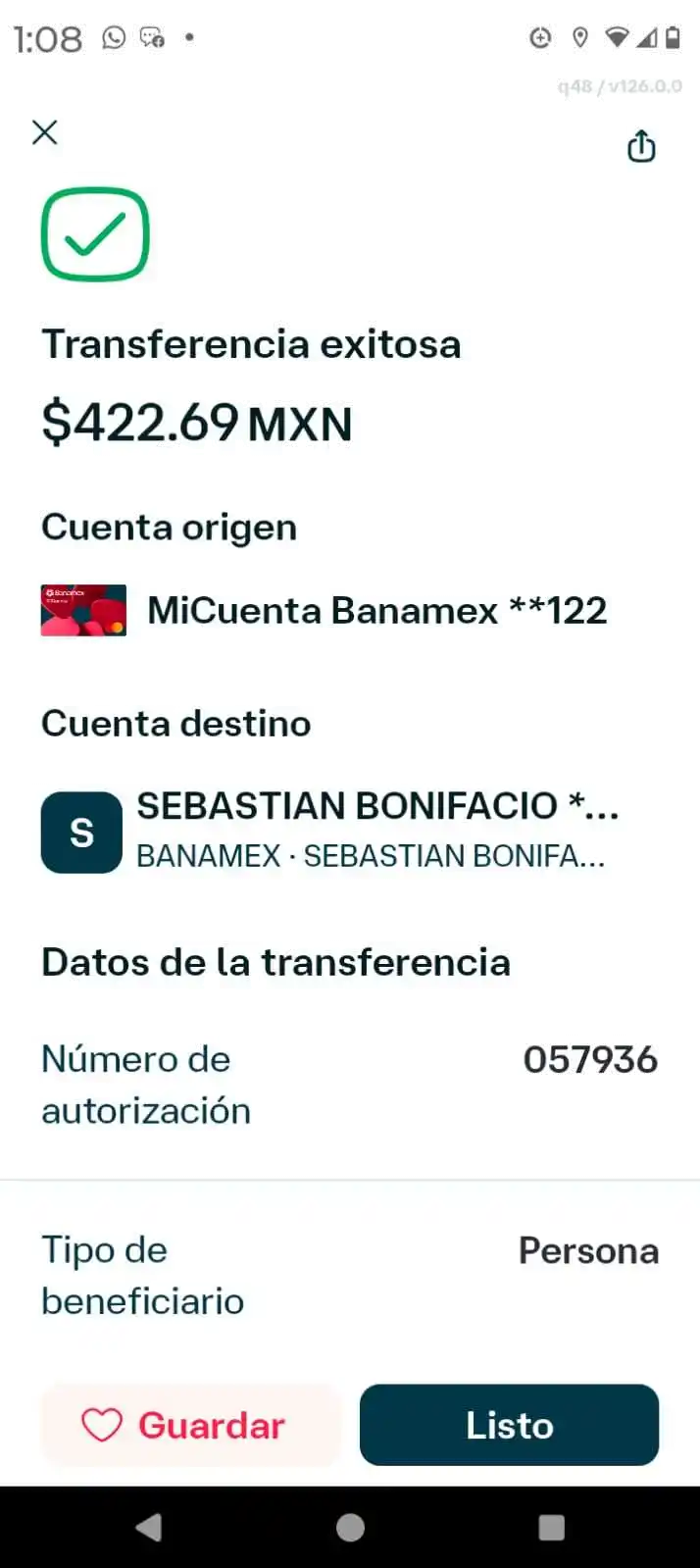Share the transfer receipt
700x1568 pixels.
[x=641, y=147]
